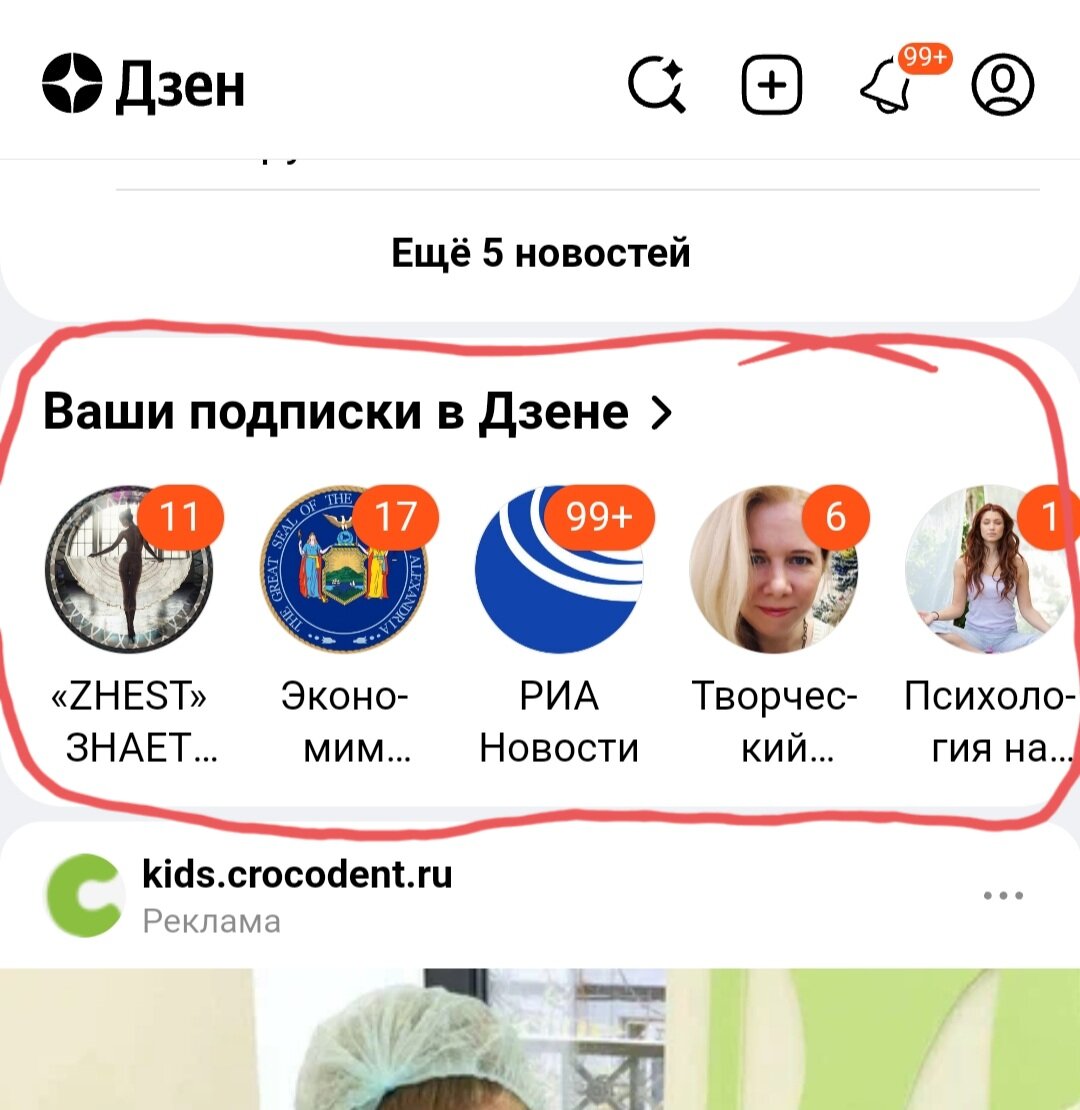The image size is (1080, 1110).
Task: Expand Ещё 5 новостей
Action: point(540,252)
